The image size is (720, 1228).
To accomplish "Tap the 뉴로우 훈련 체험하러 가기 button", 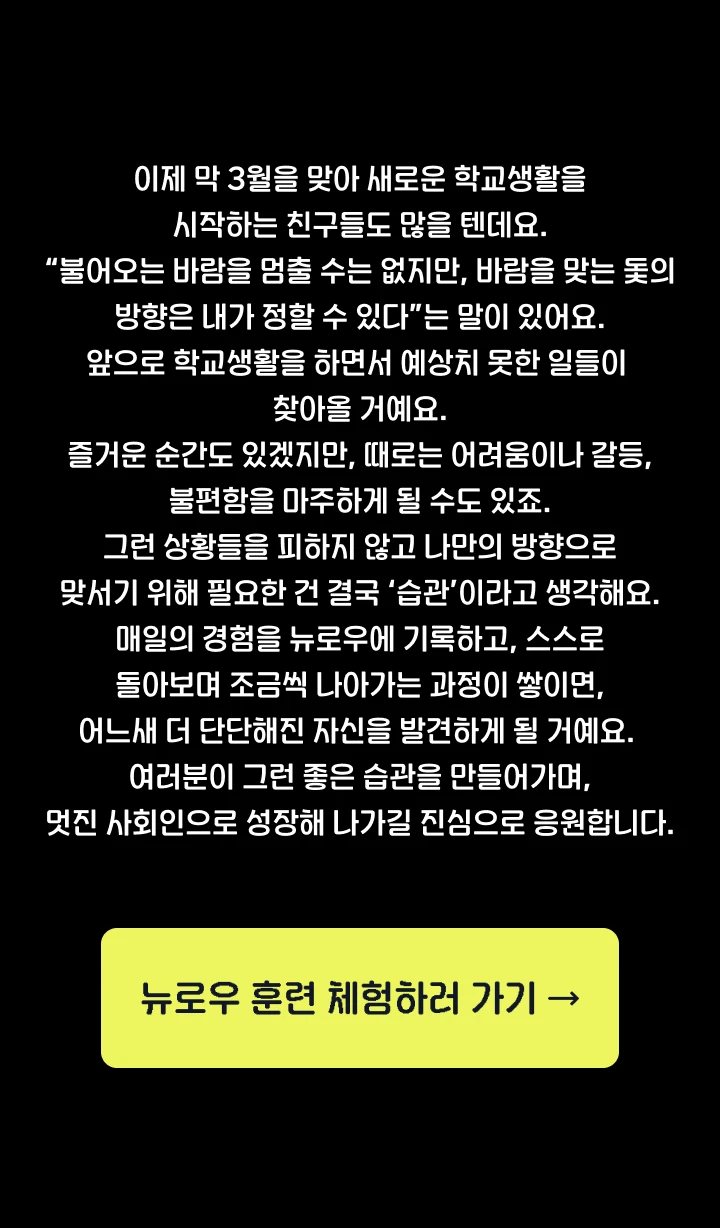I will (x=360, y=998).
